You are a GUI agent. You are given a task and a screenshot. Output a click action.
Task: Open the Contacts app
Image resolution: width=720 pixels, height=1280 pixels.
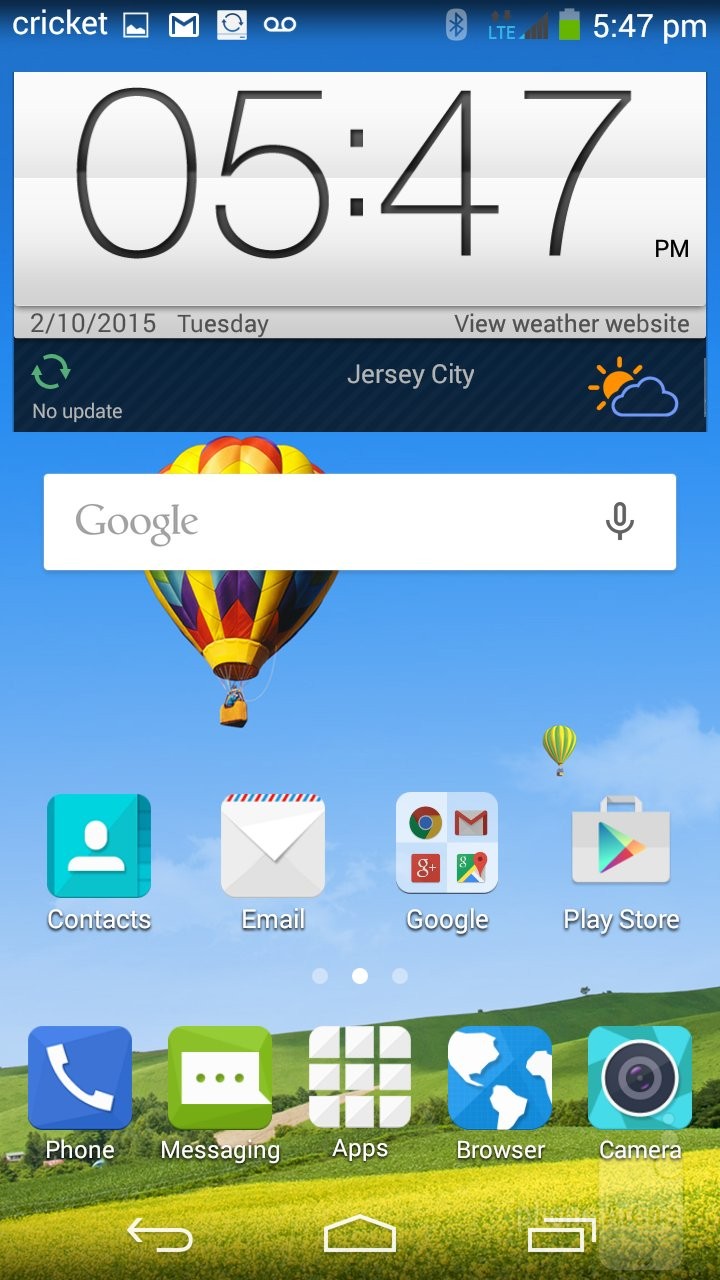(99, 846)
